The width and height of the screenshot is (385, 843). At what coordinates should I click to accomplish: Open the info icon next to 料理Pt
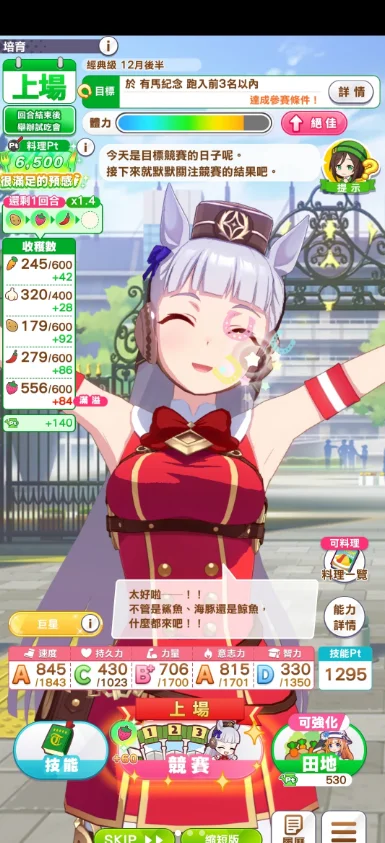85,146
